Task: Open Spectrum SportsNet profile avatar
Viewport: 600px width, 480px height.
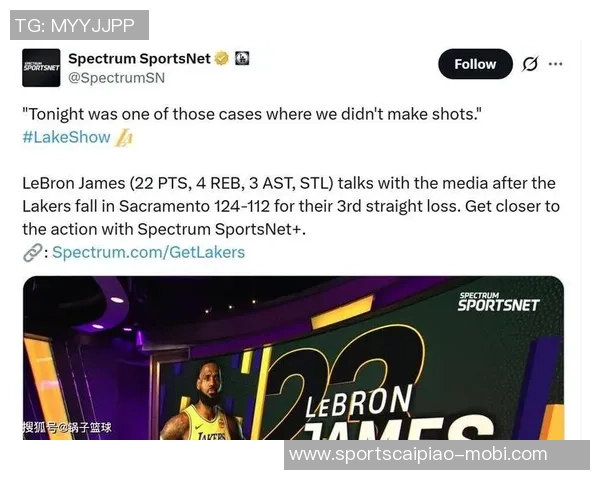Action: pos(41,67)
